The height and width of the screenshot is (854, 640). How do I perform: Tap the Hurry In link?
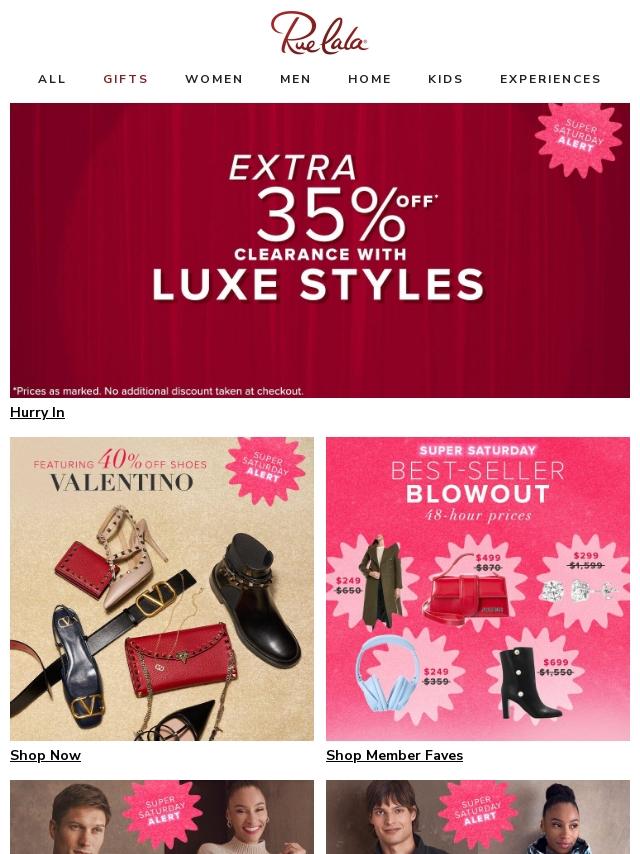coord(37,412)
